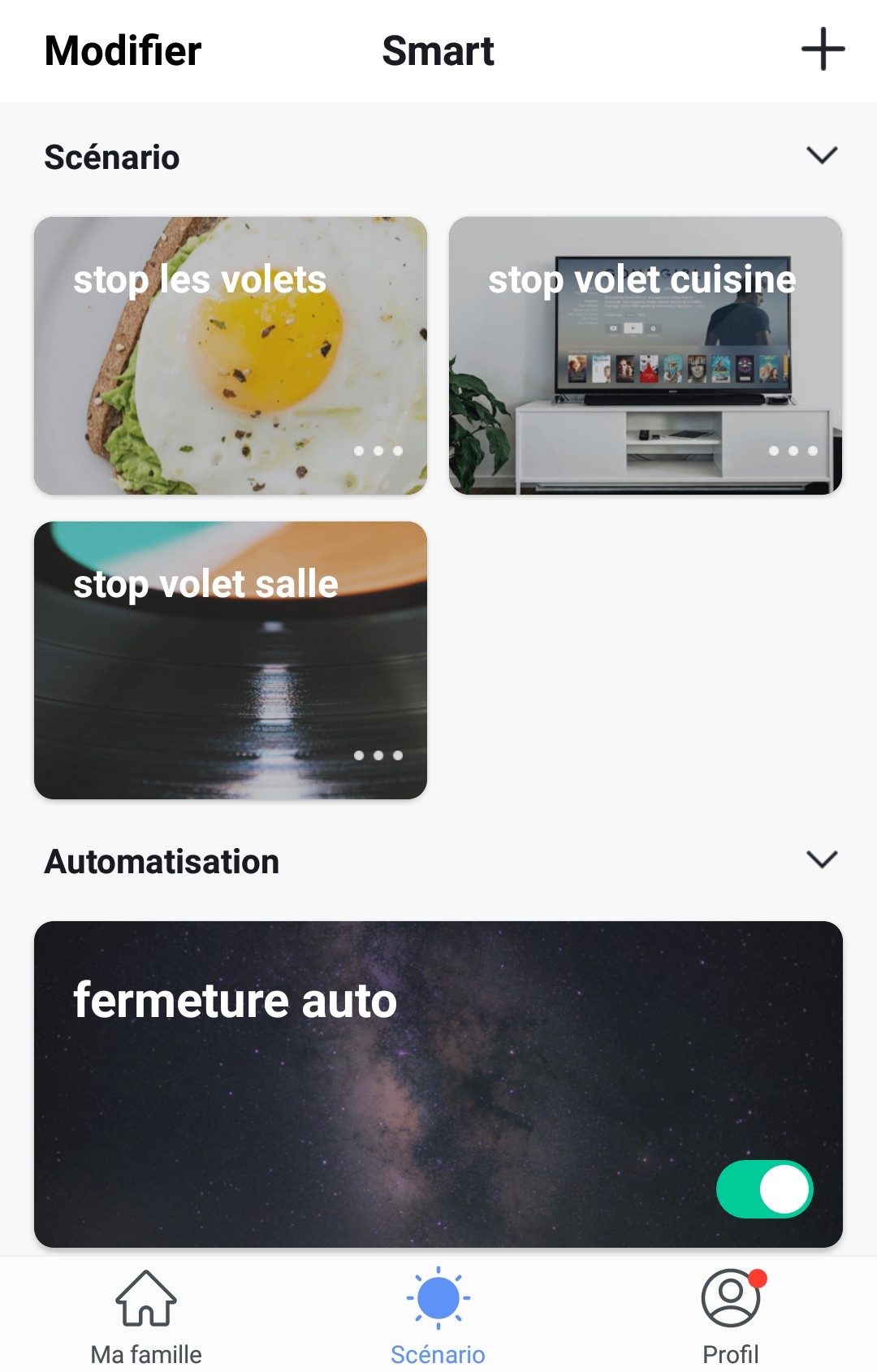Run the 'stop volet salle' scenario

click(230, 660)
